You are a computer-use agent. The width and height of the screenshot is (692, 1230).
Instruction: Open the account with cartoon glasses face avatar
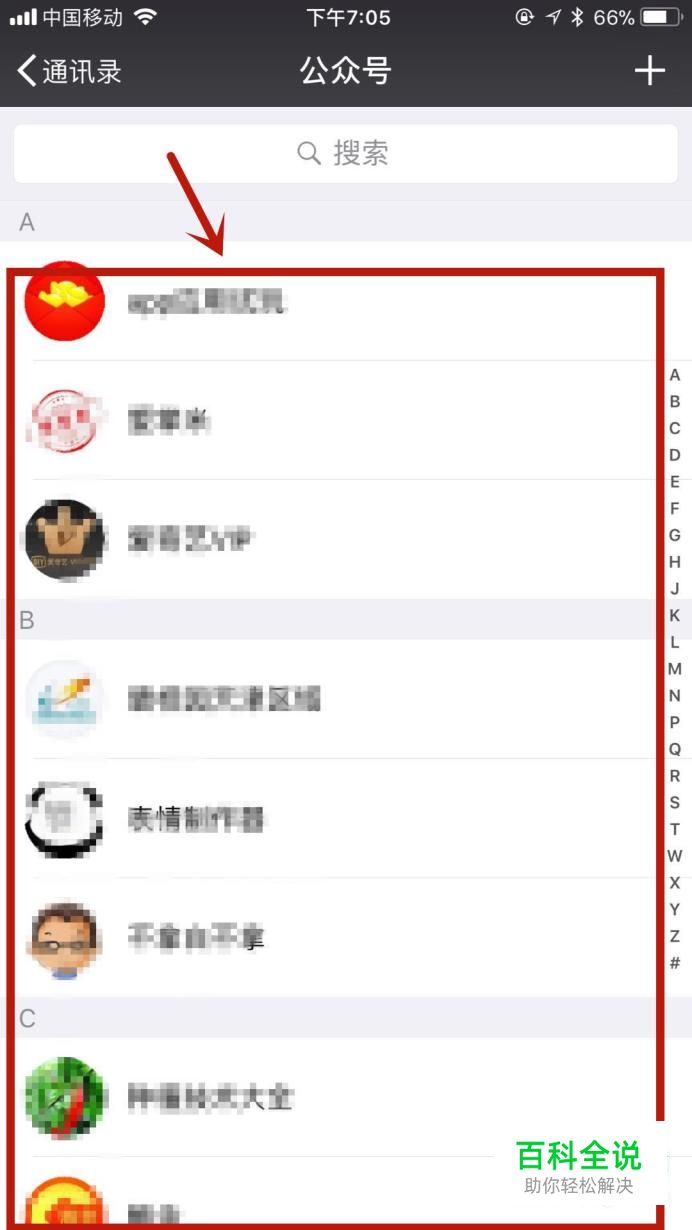click(x=346, y=938)
